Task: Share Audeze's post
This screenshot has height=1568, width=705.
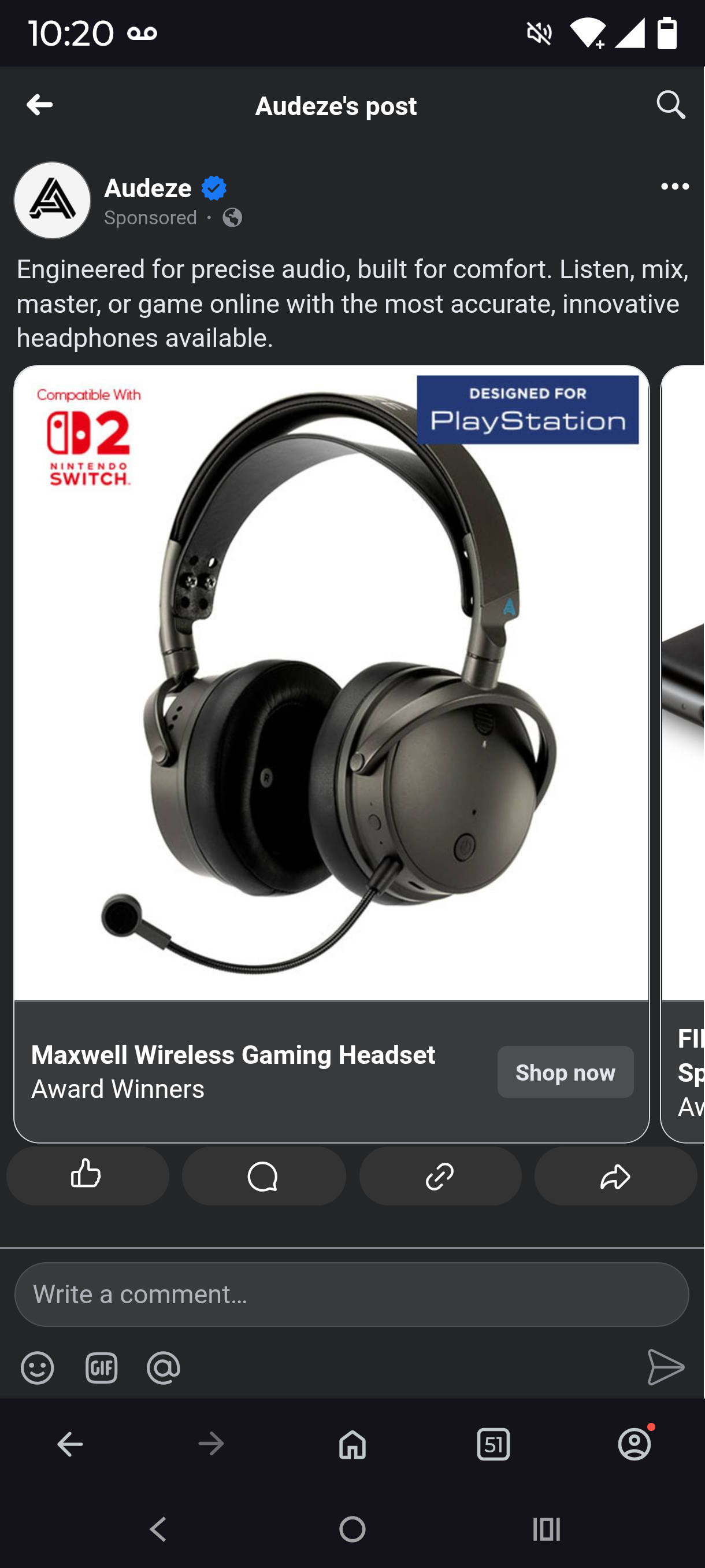Action: (615, 1175)
